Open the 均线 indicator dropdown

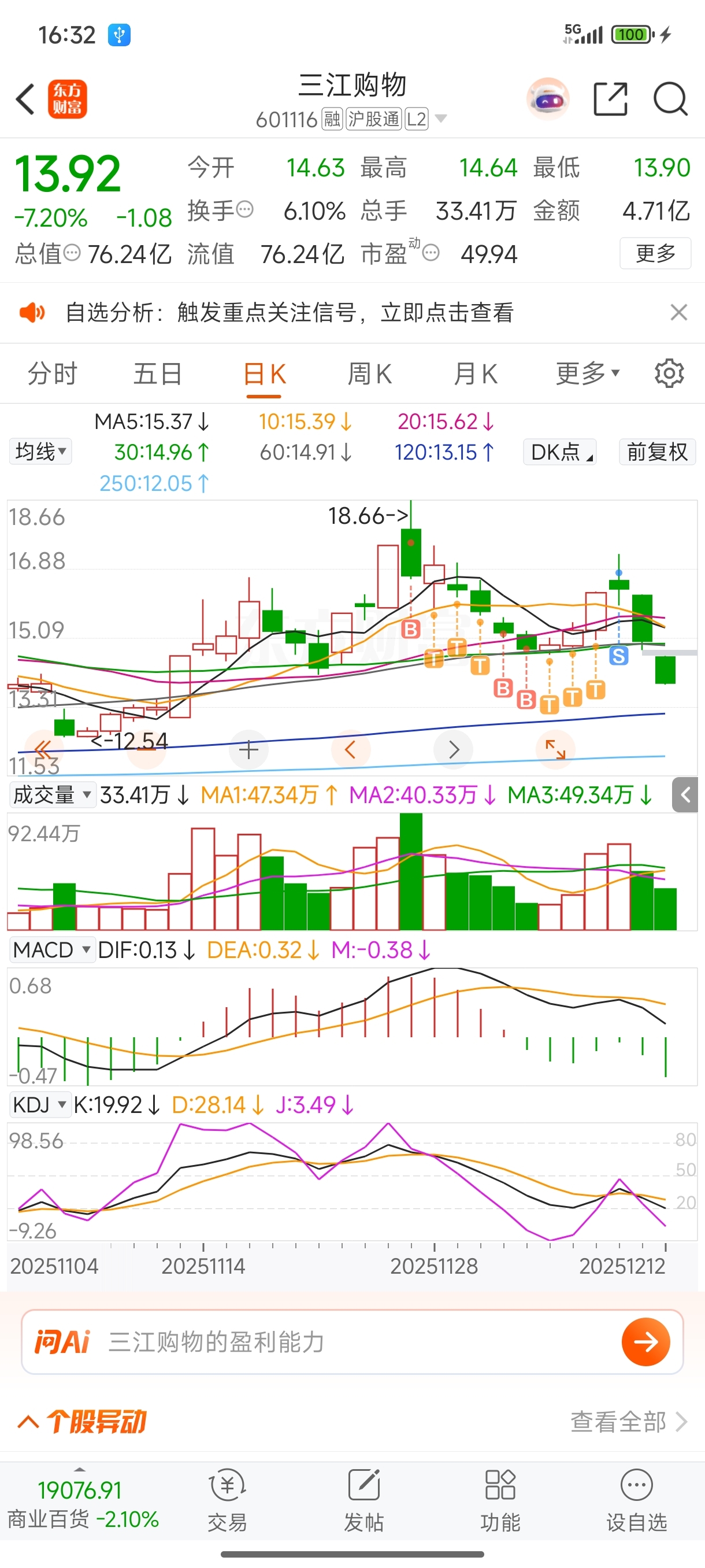40,452
